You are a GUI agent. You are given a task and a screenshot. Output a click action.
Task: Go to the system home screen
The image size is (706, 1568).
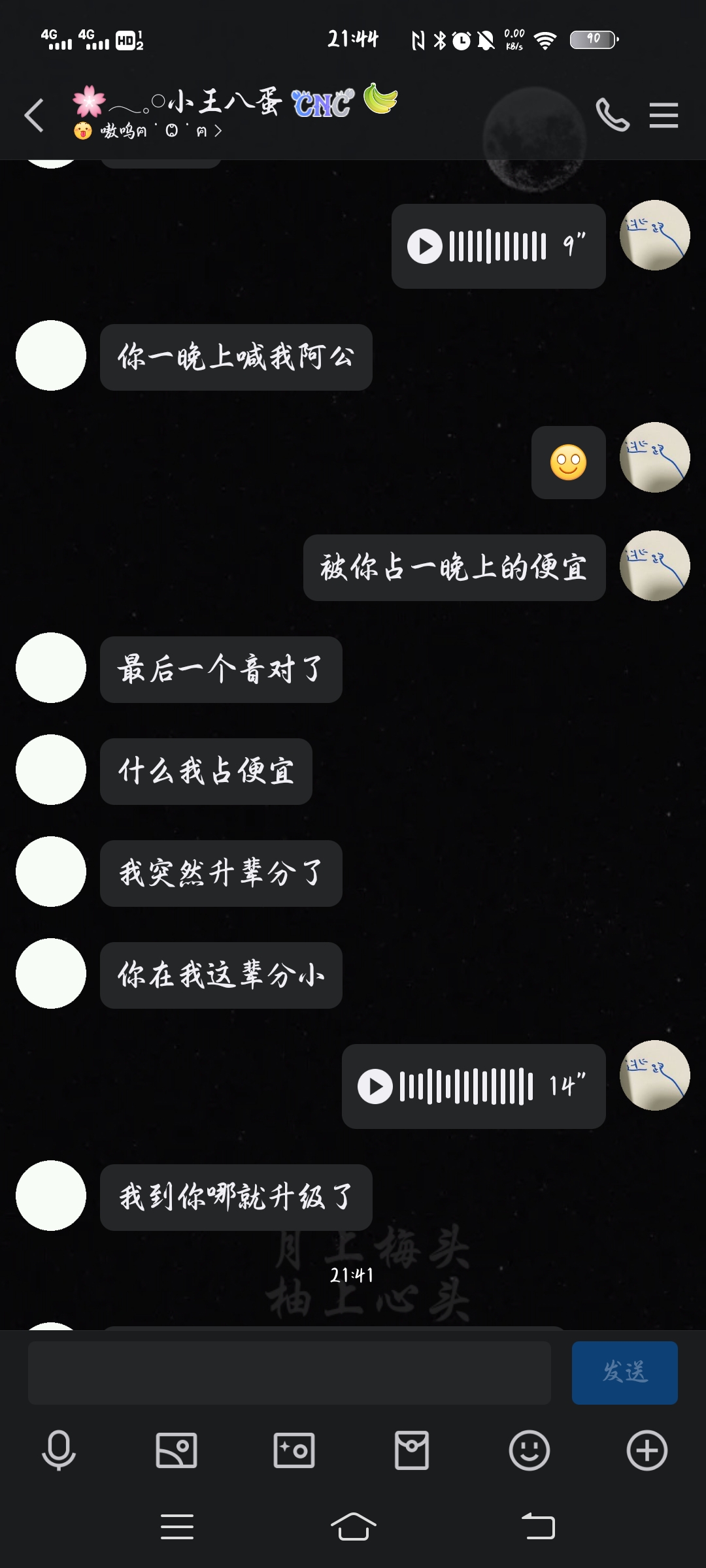(x=353, y=1526)
